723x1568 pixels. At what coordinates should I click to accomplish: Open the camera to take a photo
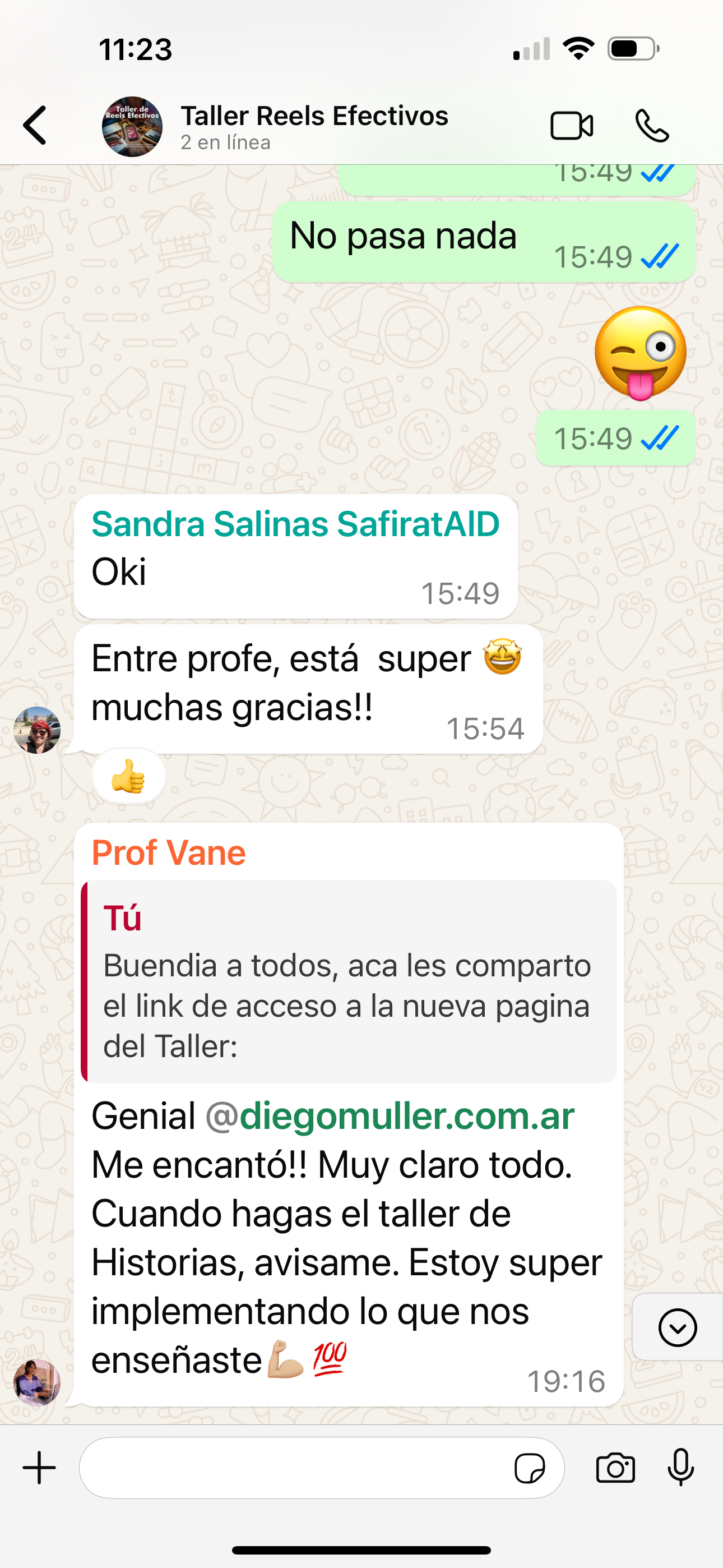click(x=615, y=1468)
